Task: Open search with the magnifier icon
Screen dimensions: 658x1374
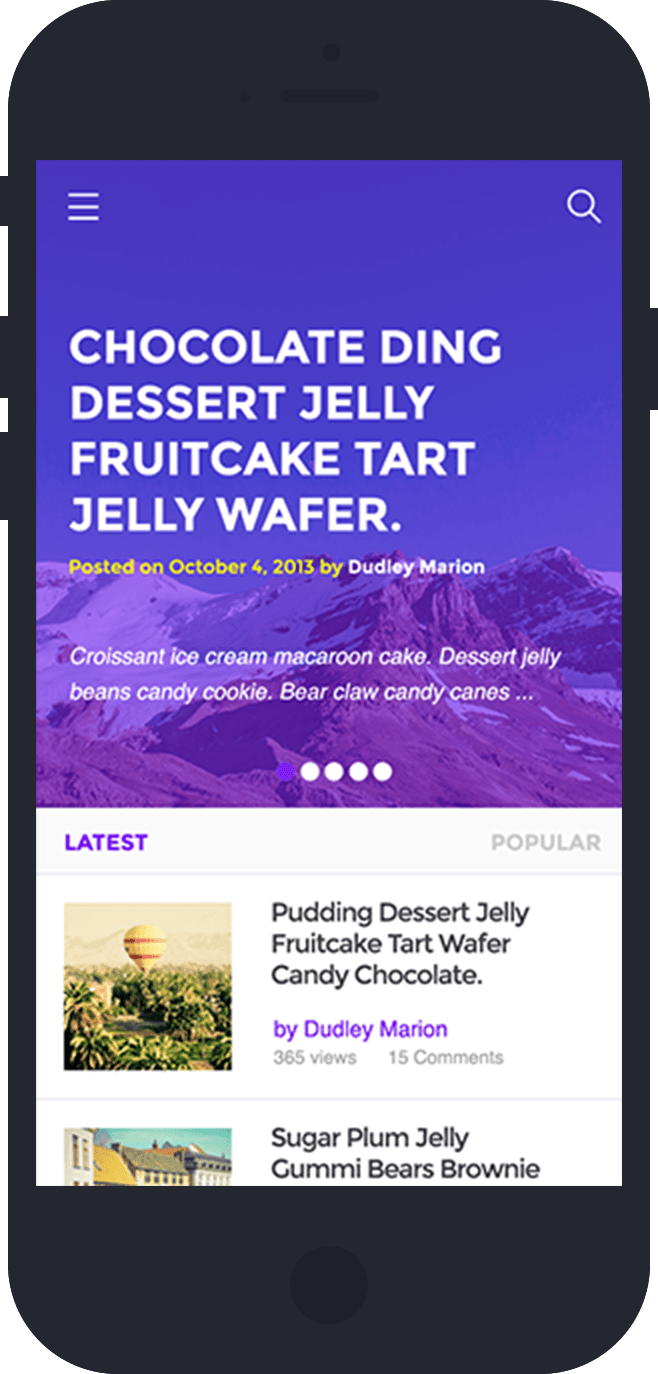Action: pos(584,207)
